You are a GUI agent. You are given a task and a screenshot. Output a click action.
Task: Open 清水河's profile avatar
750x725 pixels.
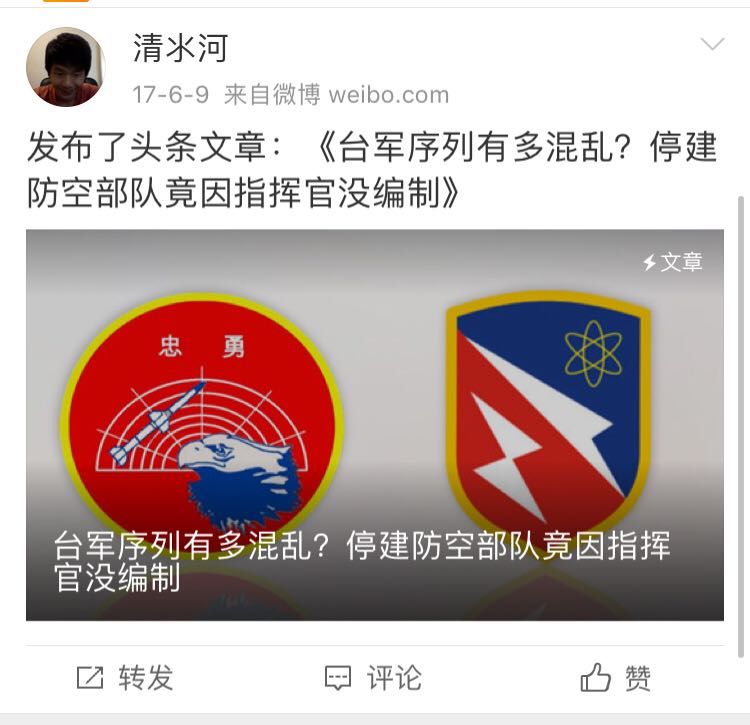(x=65, y=67)
